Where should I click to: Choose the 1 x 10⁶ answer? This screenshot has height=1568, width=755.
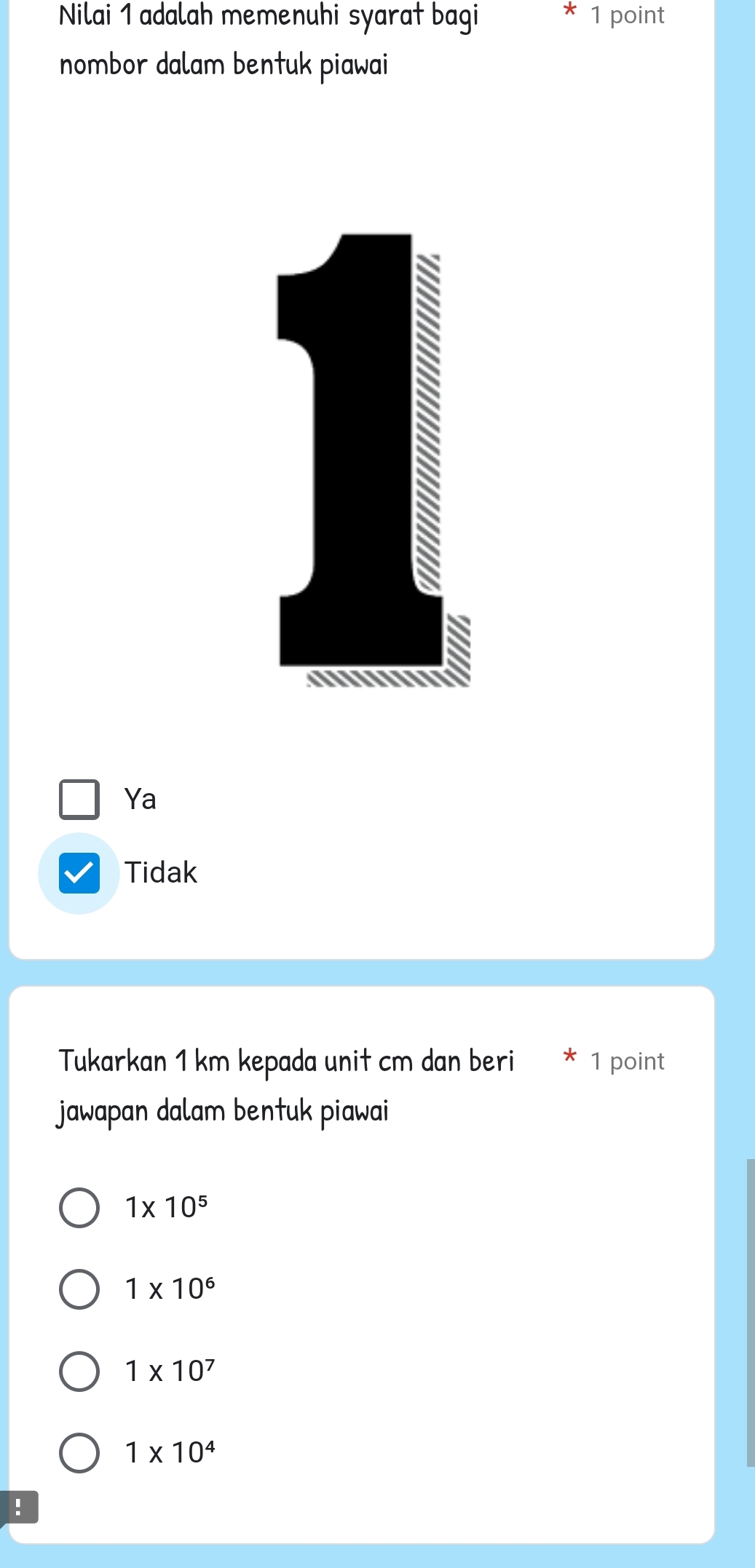point(79,1289)
